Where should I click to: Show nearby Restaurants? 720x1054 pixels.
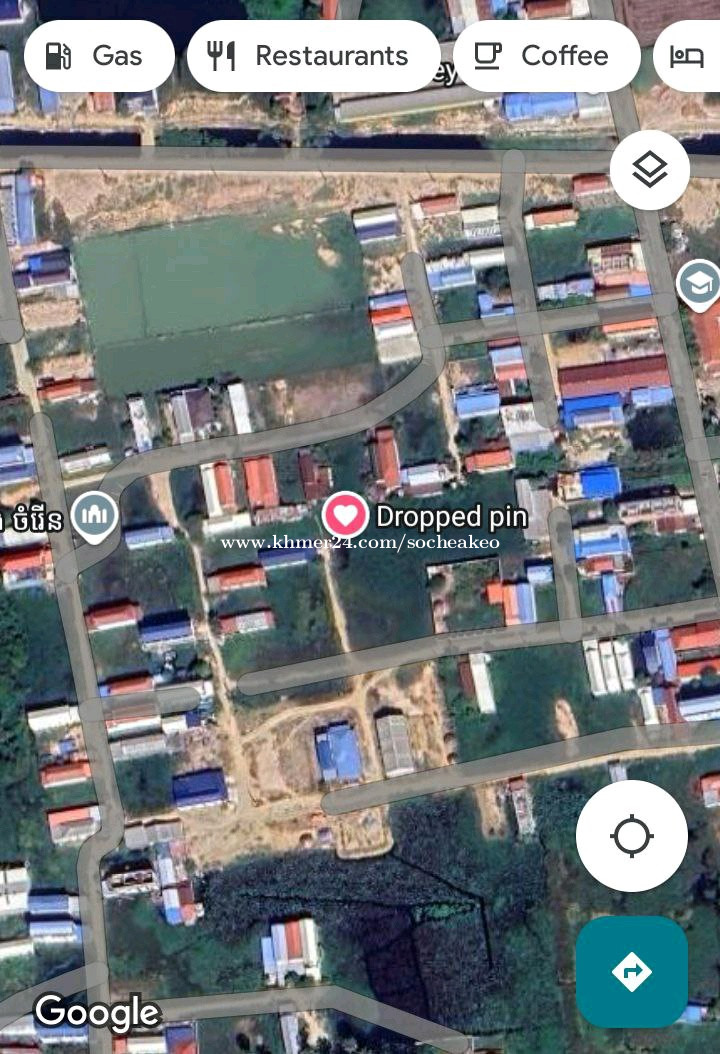point(312,56)
